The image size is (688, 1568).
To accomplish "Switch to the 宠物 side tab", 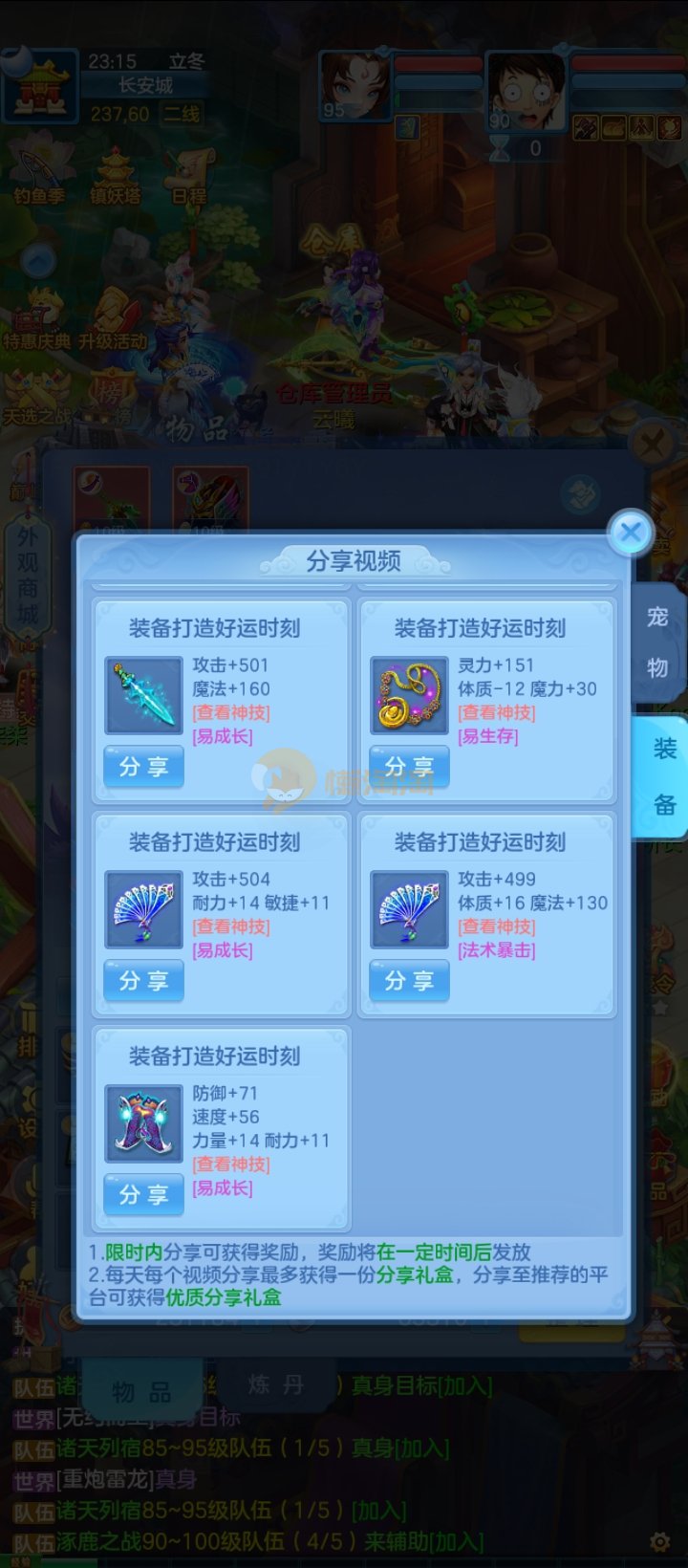I will [x=657, y=642].
